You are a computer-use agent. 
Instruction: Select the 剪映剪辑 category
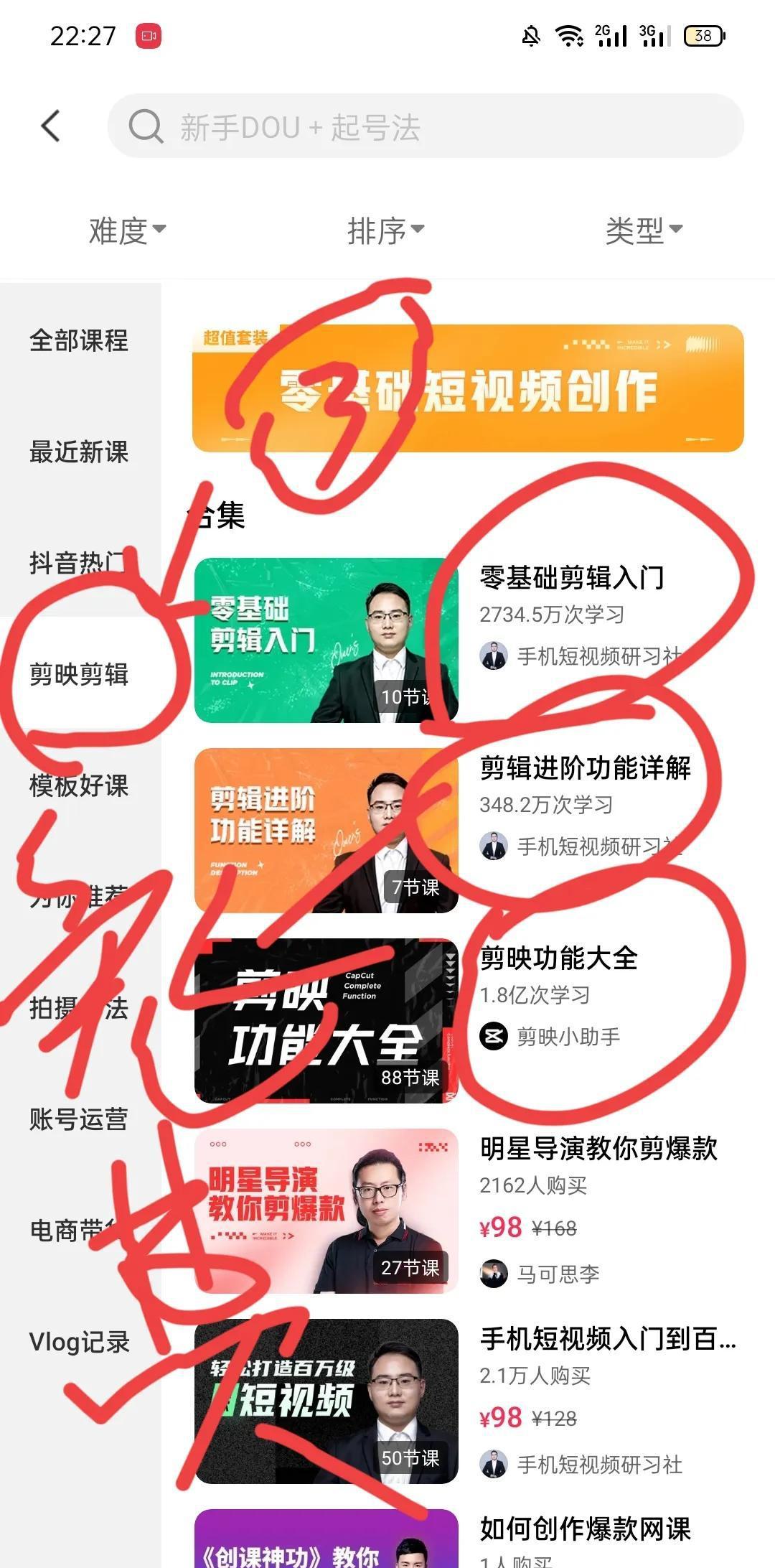click(x=79, y=674)
